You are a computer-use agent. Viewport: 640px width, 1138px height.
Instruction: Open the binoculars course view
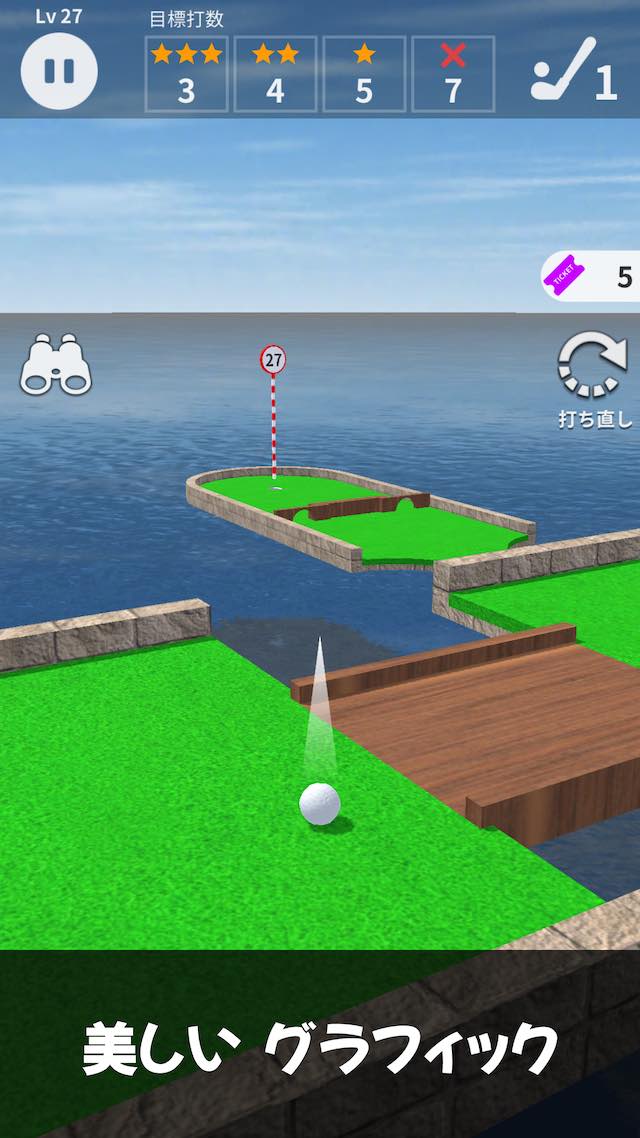point(56,366)
